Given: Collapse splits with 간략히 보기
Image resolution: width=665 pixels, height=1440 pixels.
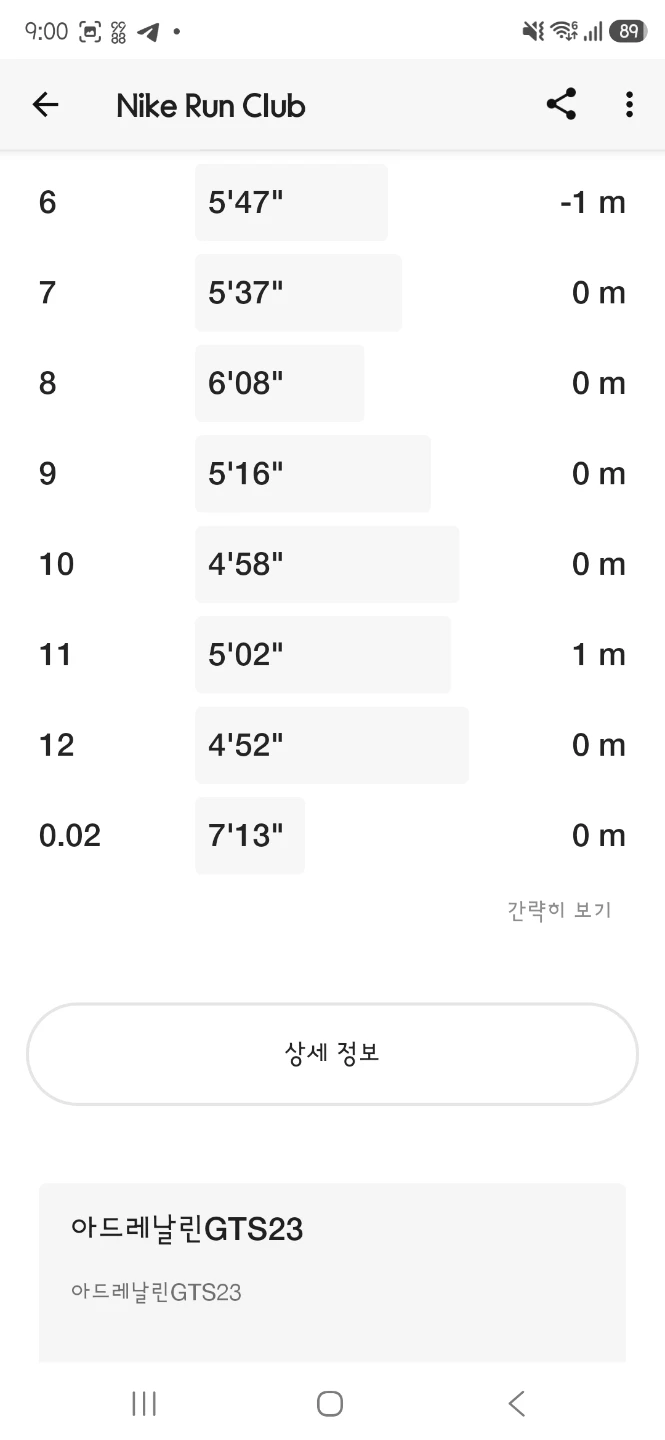Looking at the screenshot, I should 559,910.
